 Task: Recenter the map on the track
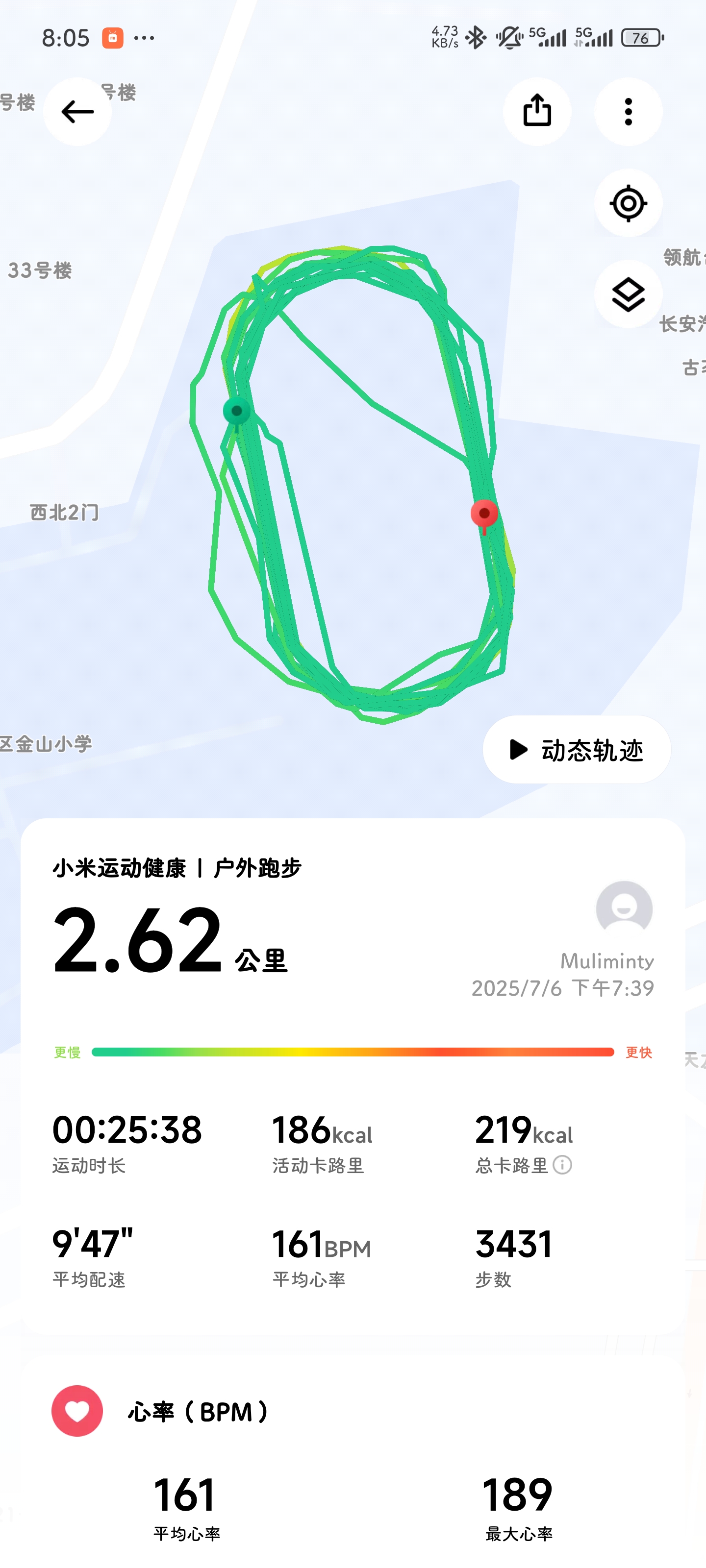tap(628, 203)
